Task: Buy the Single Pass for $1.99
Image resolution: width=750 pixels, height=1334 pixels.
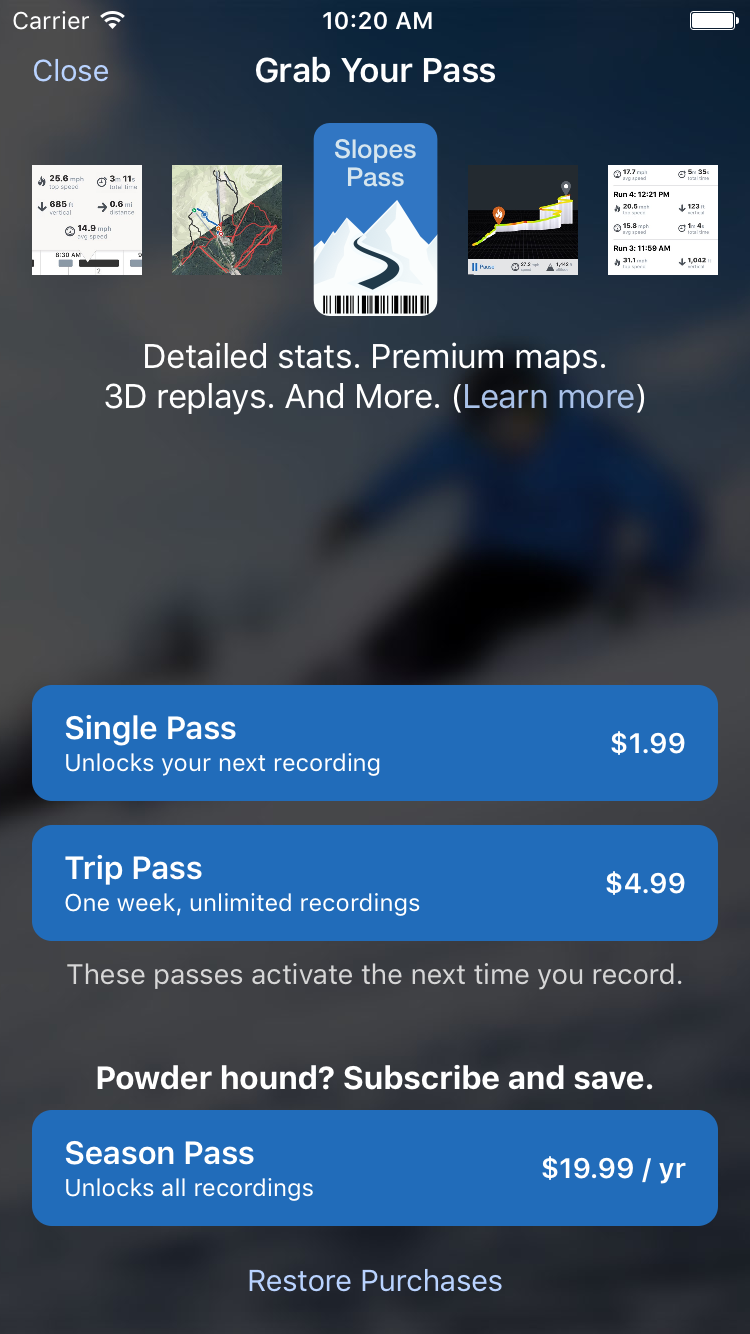Action: point(375,743)
